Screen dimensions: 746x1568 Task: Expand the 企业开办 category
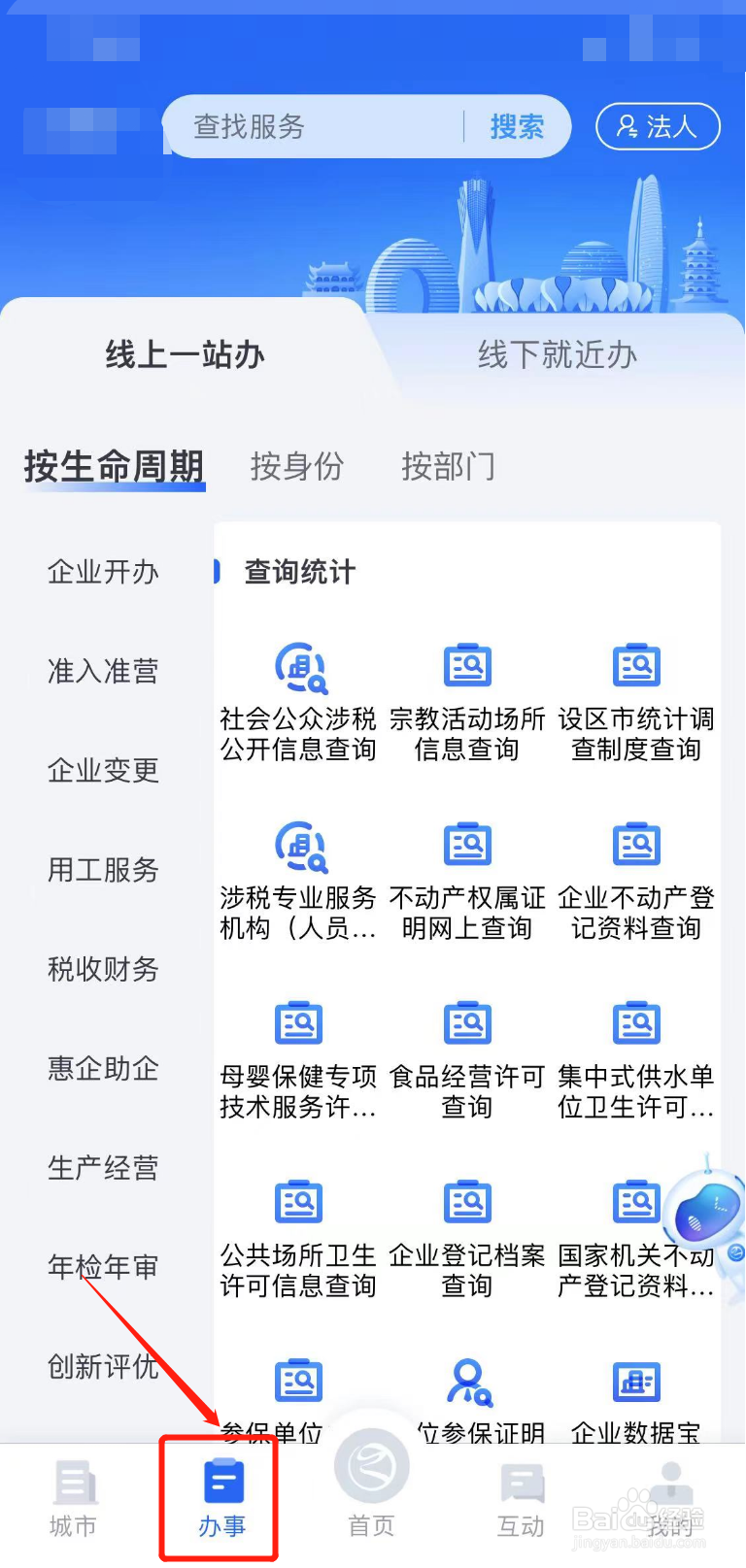(102, 573)
